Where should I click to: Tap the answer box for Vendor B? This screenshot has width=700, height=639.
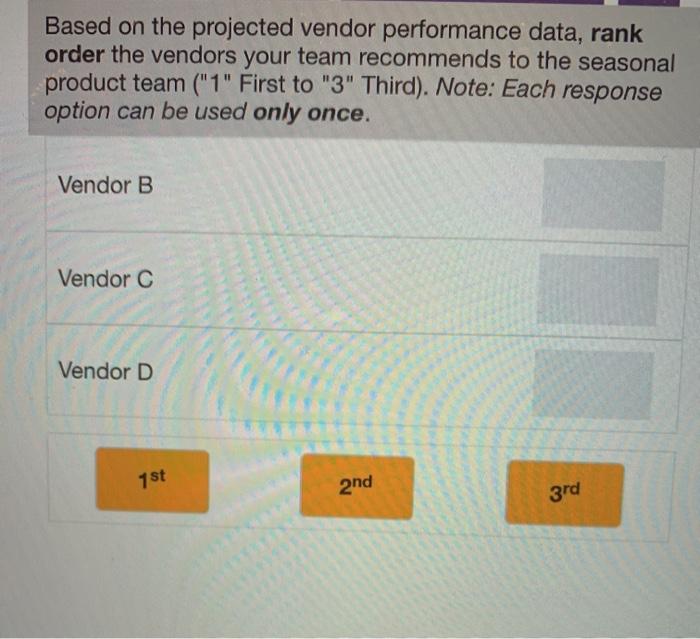pos(602,195)
